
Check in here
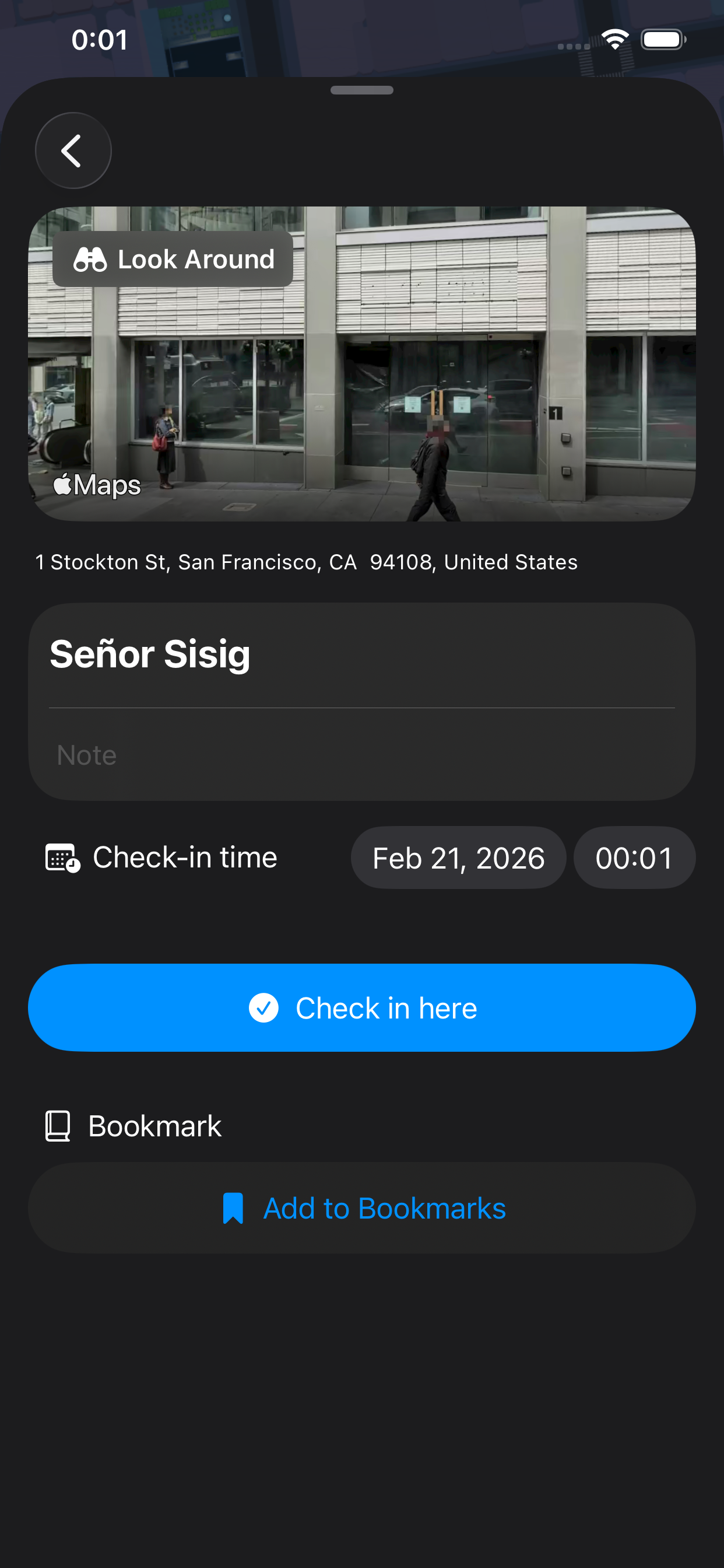click(x=361, y=1007)
